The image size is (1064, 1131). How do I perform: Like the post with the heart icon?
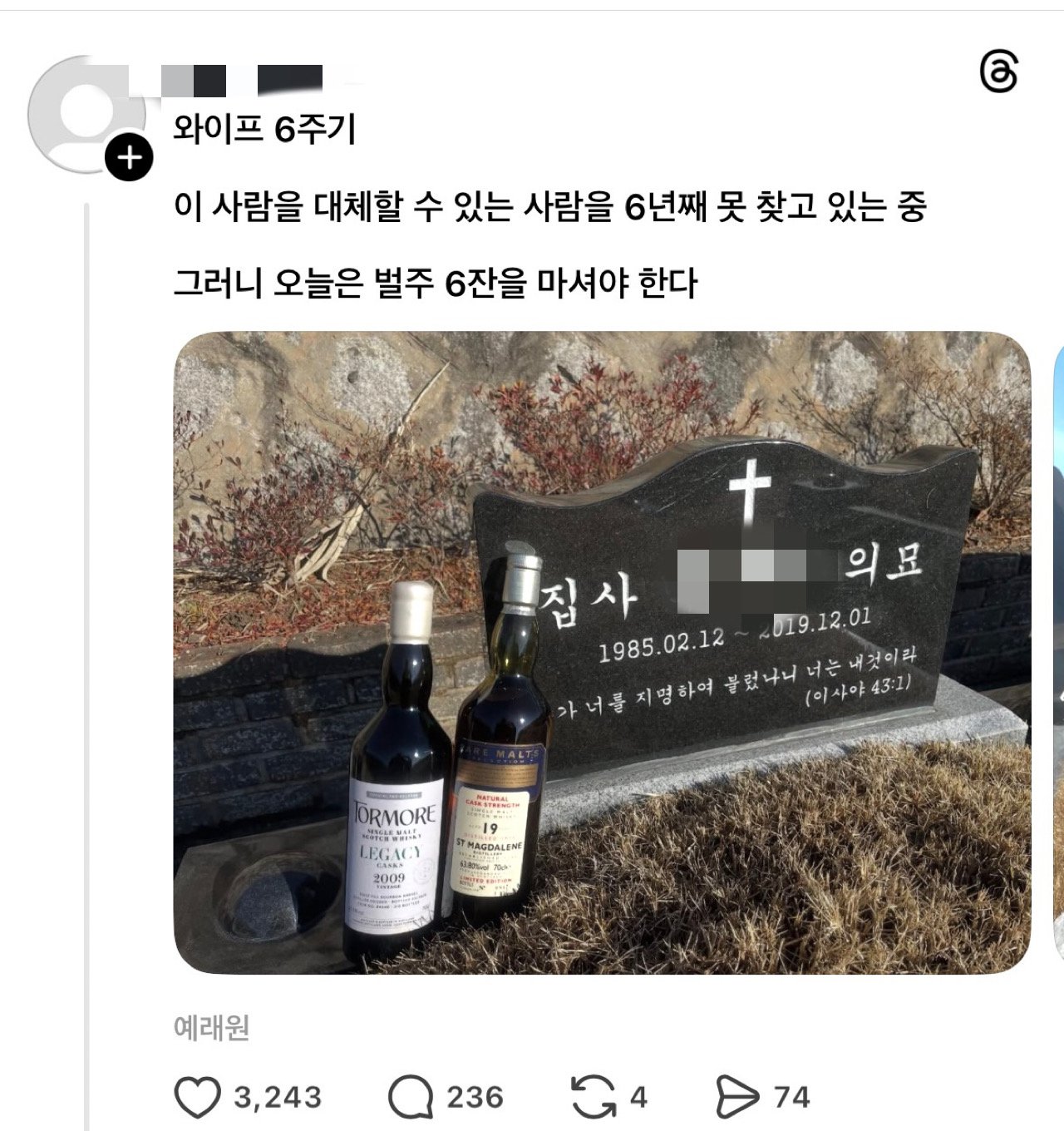[x=199, y=1096]
